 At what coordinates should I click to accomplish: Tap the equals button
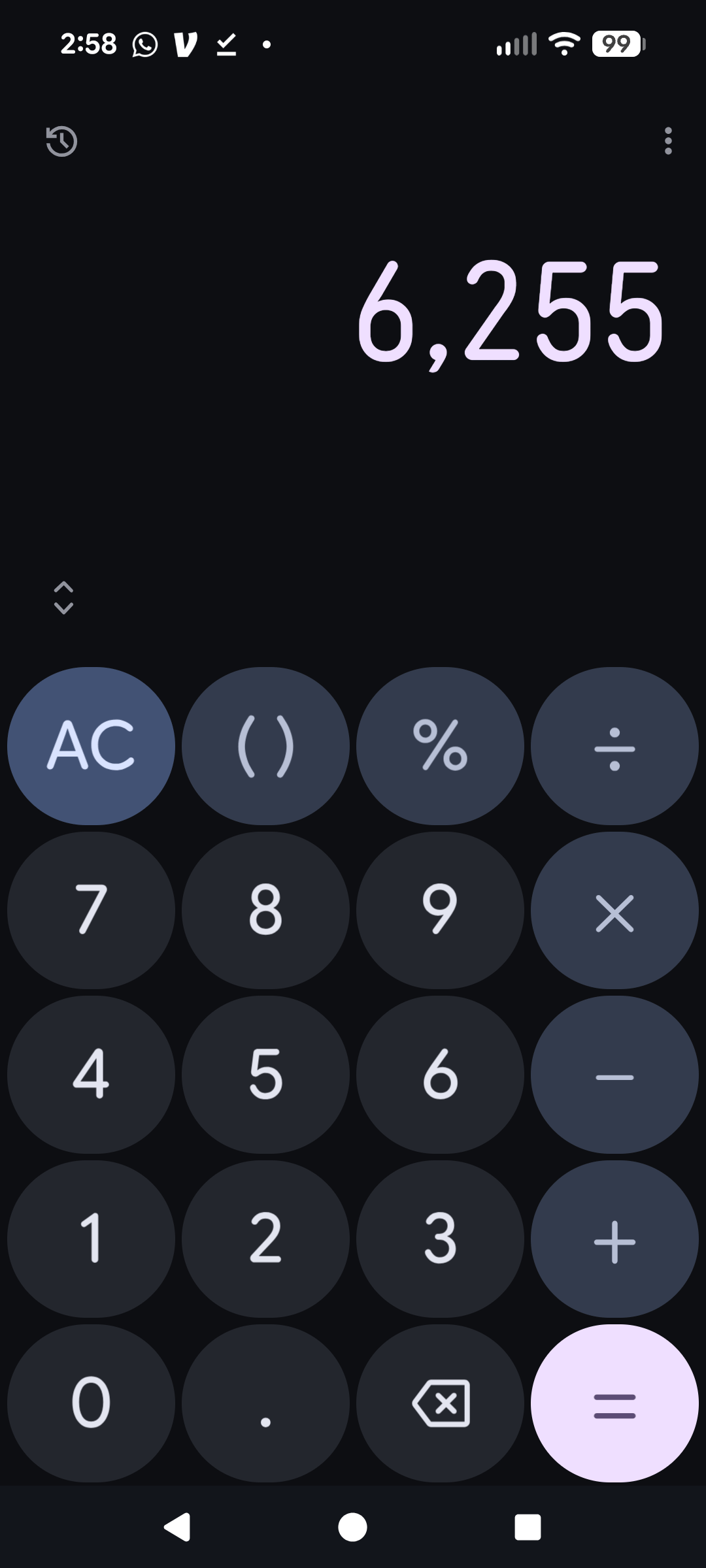coord(614,1403)
